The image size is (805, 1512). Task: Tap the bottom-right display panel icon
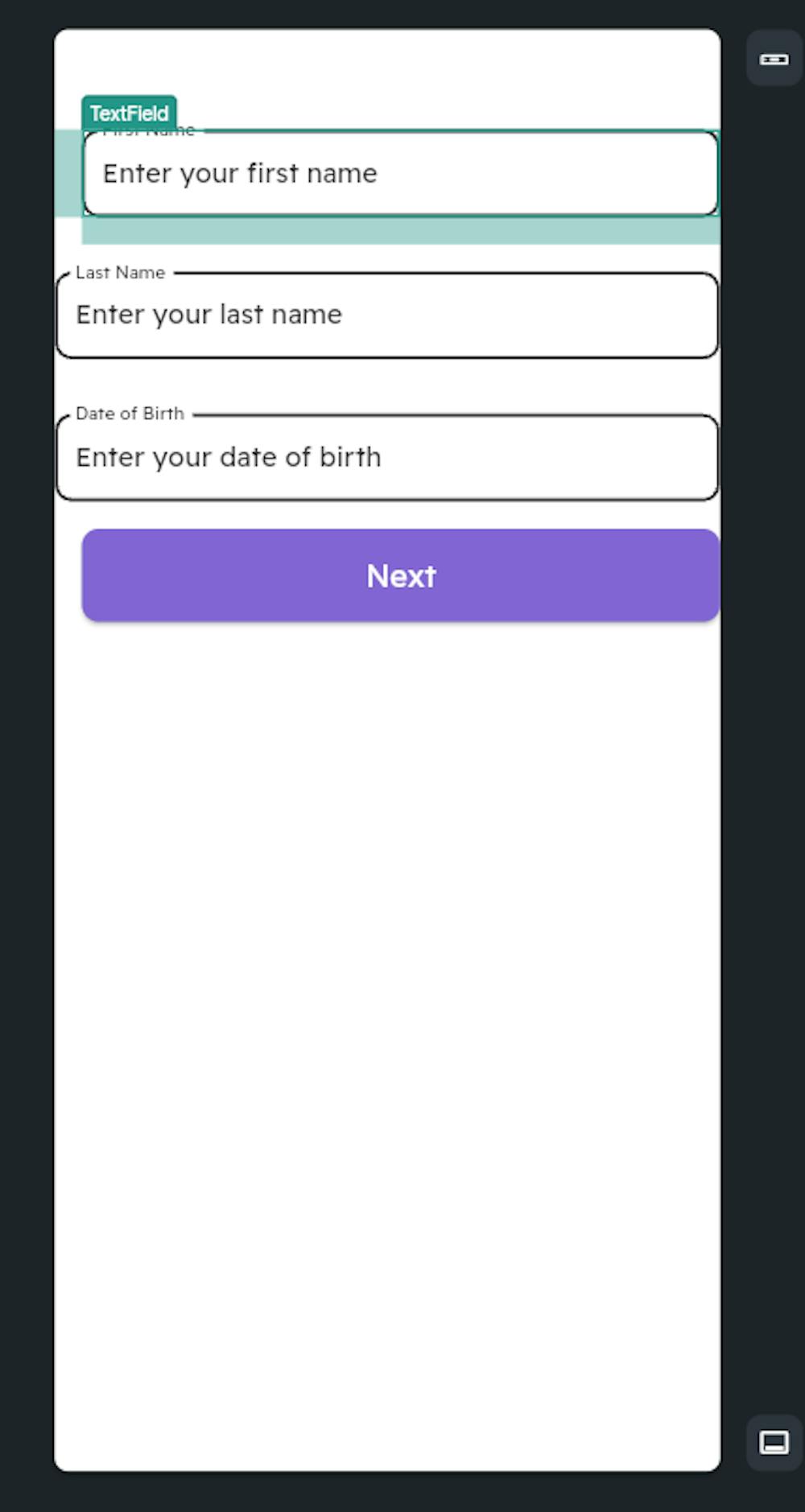tap(774, 1443)
